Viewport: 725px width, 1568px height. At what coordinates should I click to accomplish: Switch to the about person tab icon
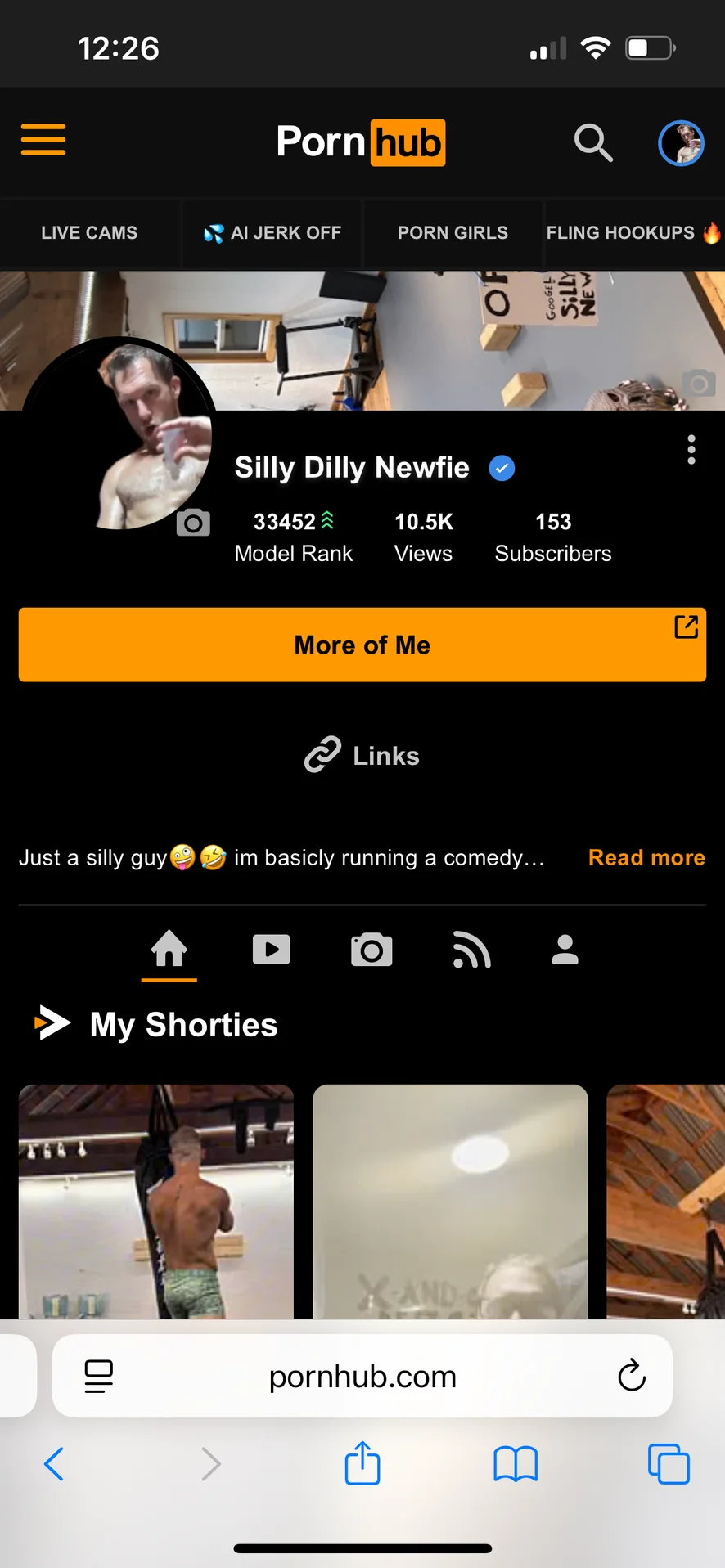(565, 950)
